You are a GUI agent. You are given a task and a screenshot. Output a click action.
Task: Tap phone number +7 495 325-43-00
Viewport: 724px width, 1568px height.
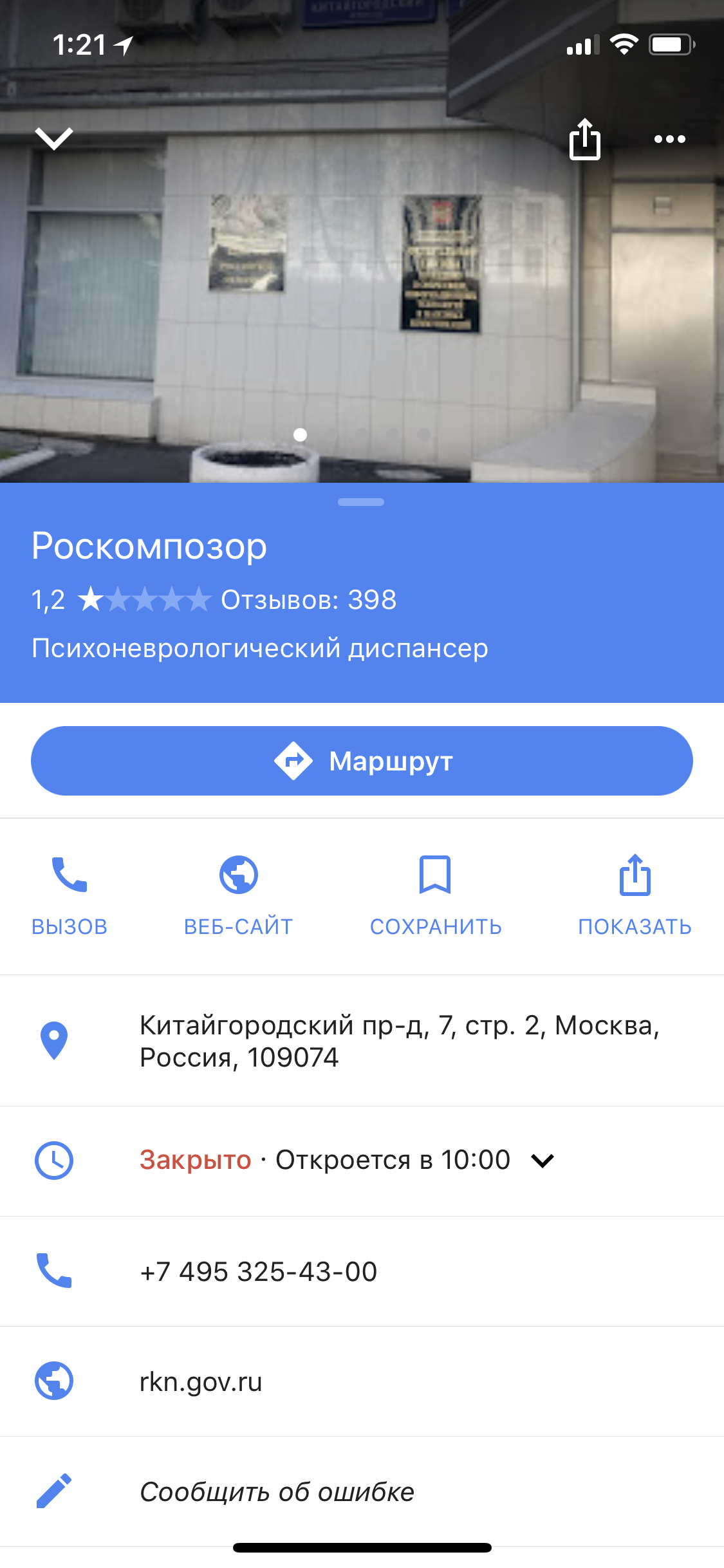tap(259, 1271)
